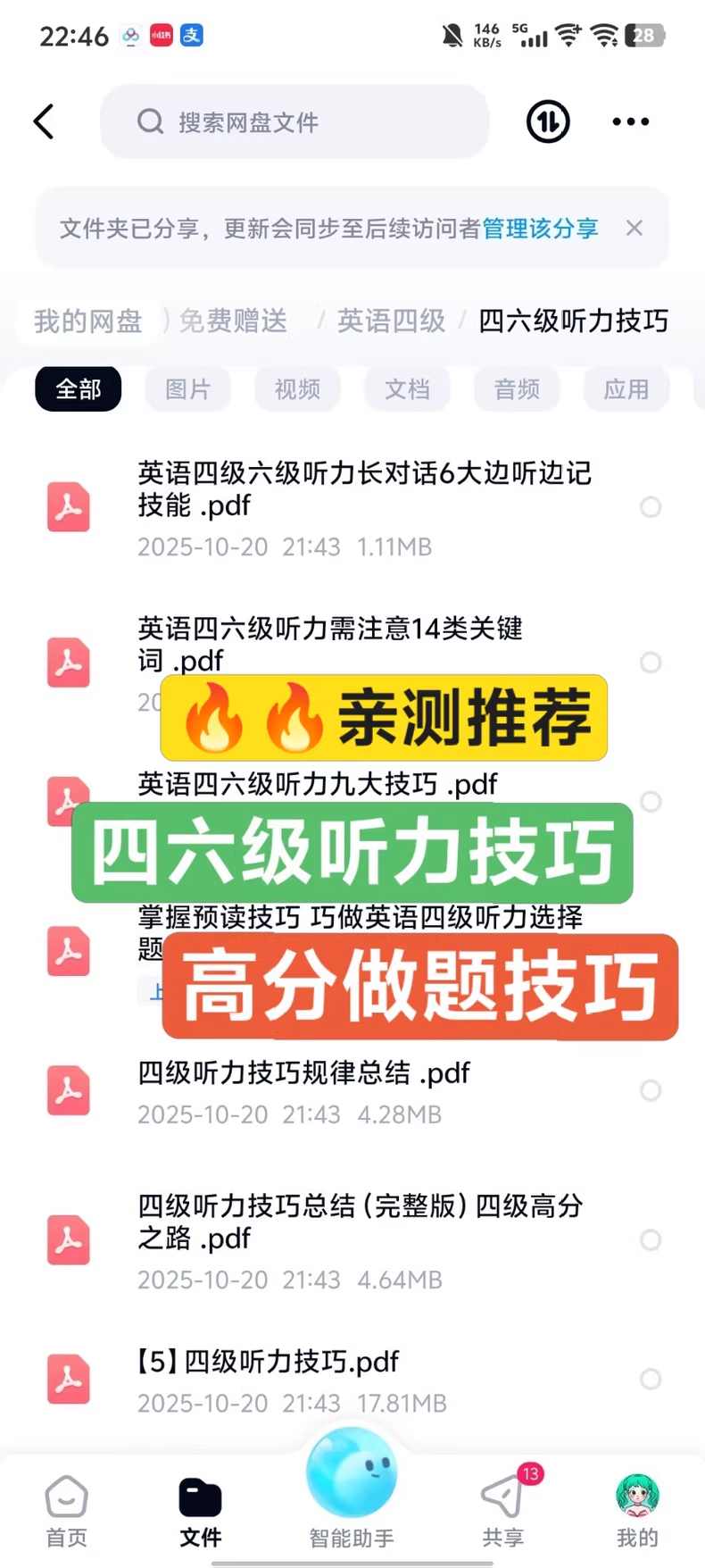Dismiss the folder sharing banner

634,229
